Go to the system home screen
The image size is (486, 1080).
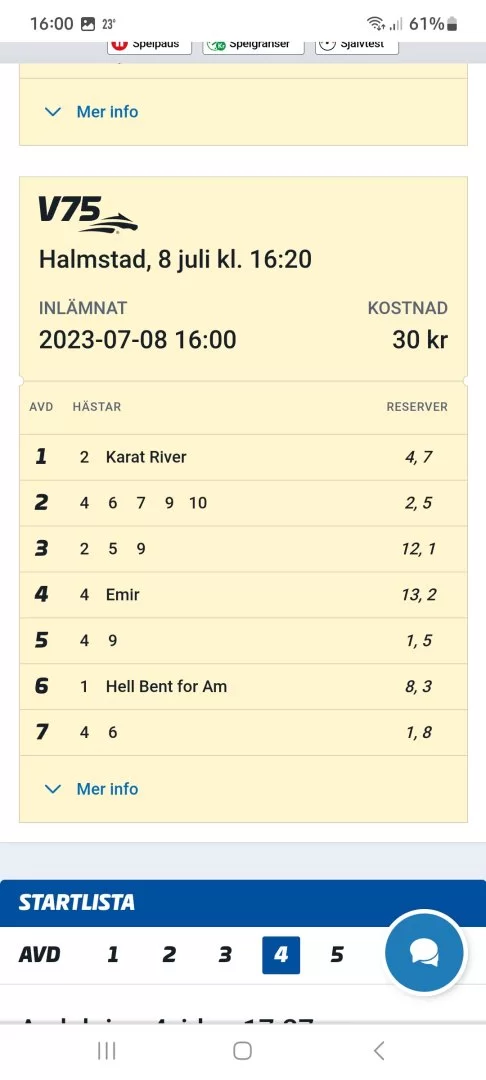[242, 1050]
